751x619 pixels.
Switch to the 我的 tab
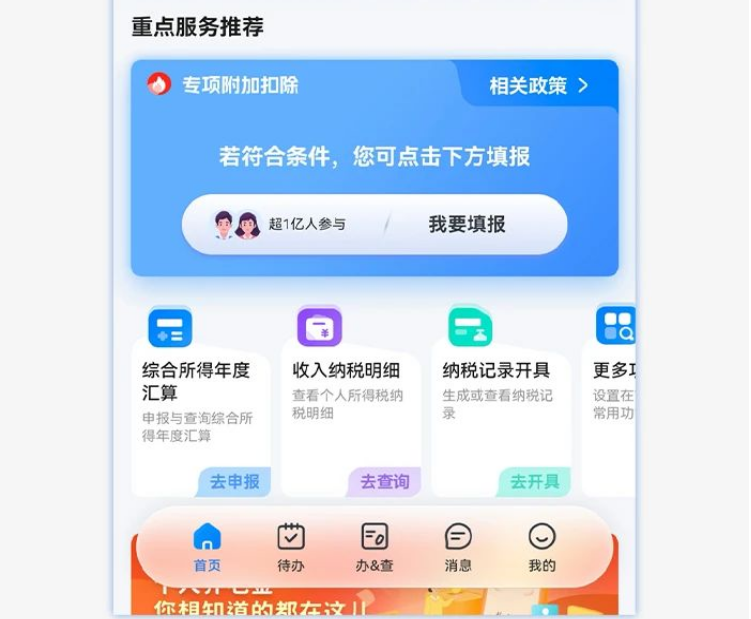(542, 548)
